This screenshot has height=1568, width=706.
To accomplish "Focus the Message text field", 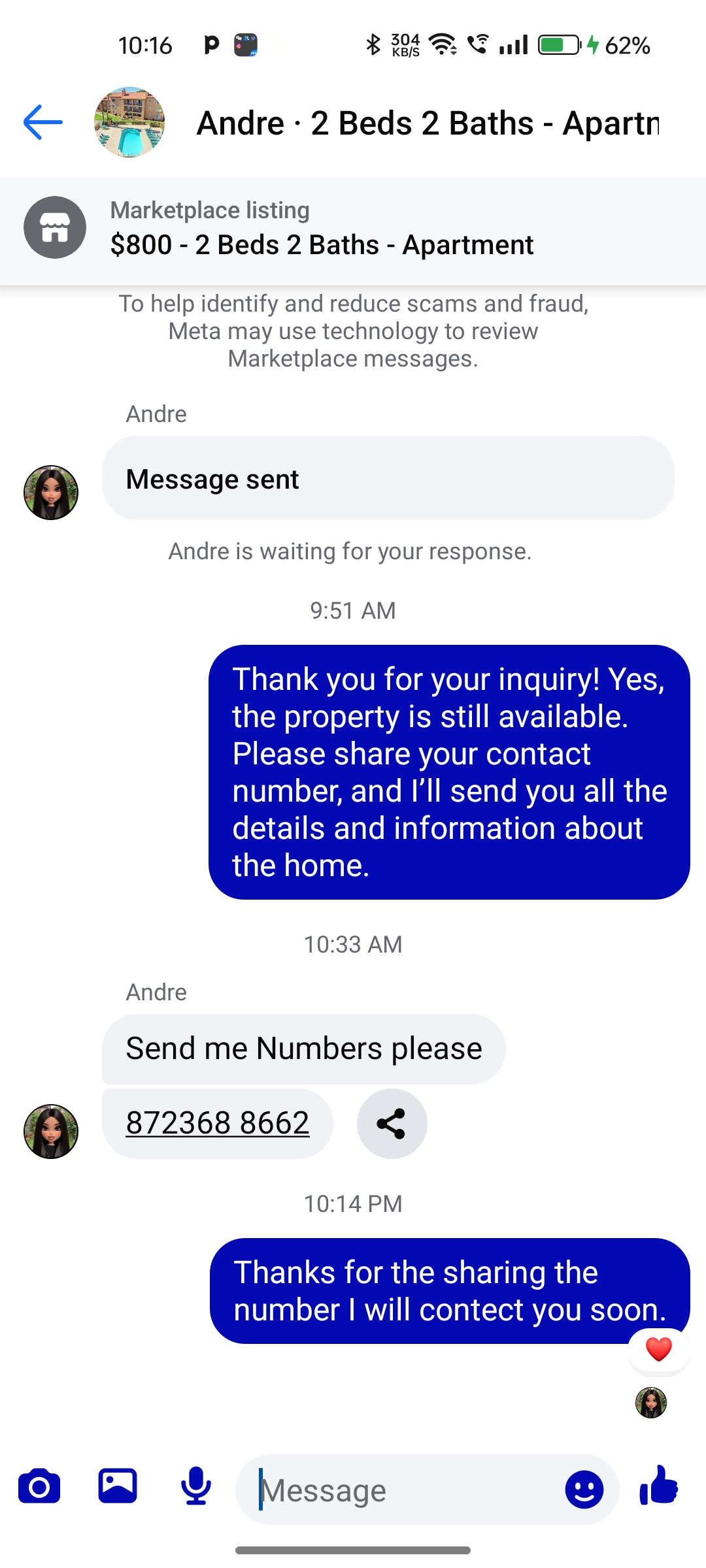I will click(x=400, y=1490).
